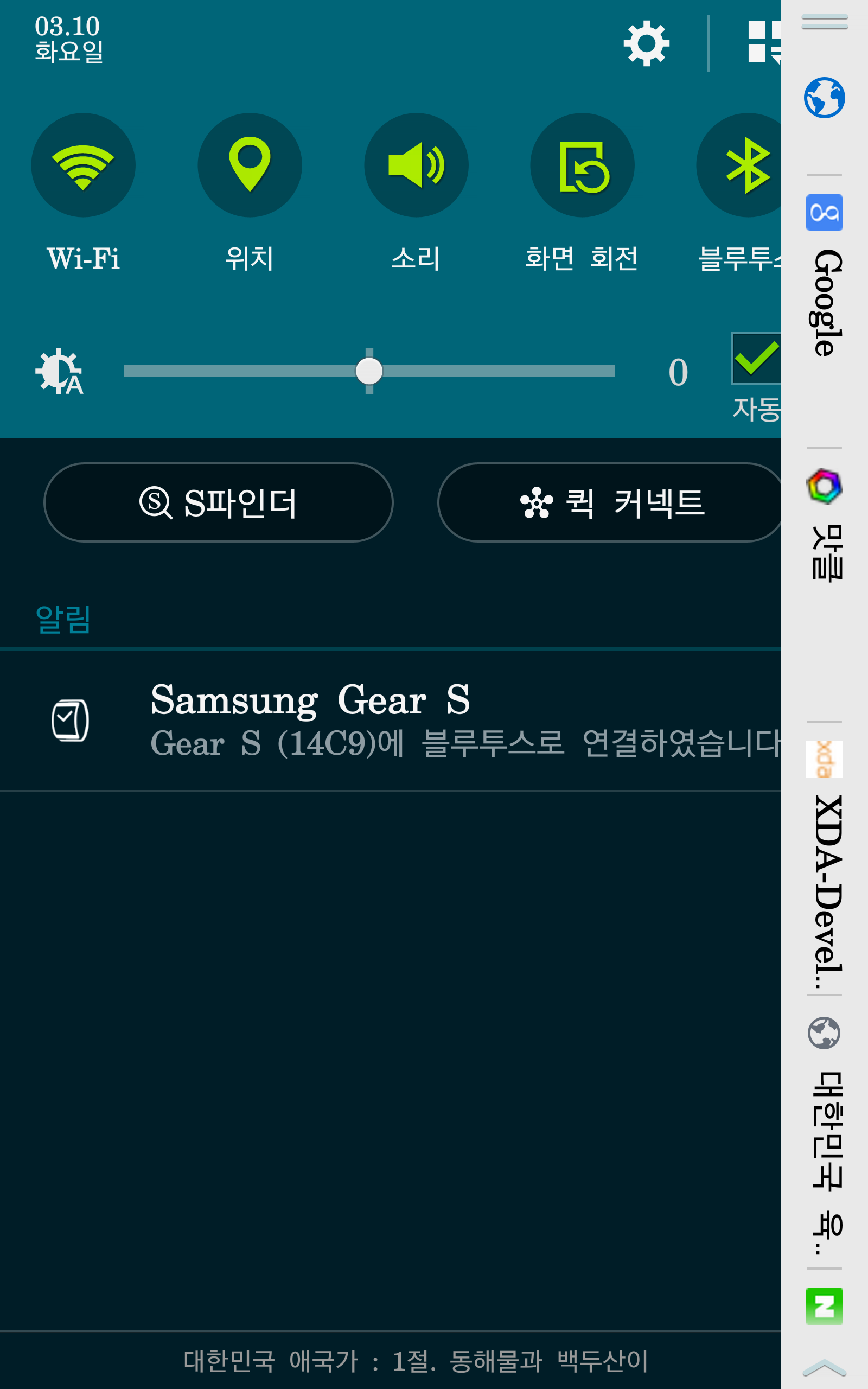868x1389 pixels.
Task: Open S파인더 search
Action: tap(218, 502)
